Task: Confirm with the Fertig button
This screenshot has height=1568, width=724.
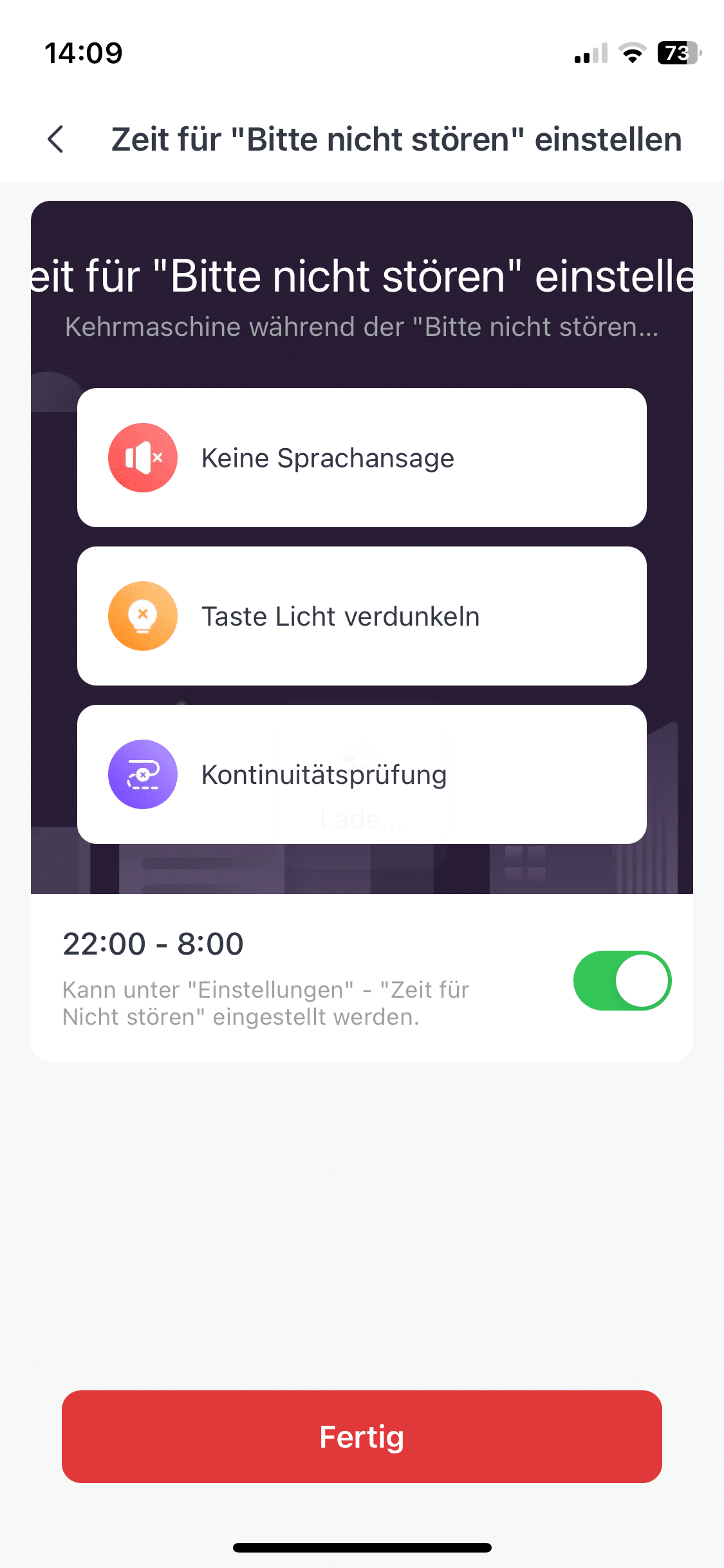Action: pyautogui.click(x=362, y=1437)
